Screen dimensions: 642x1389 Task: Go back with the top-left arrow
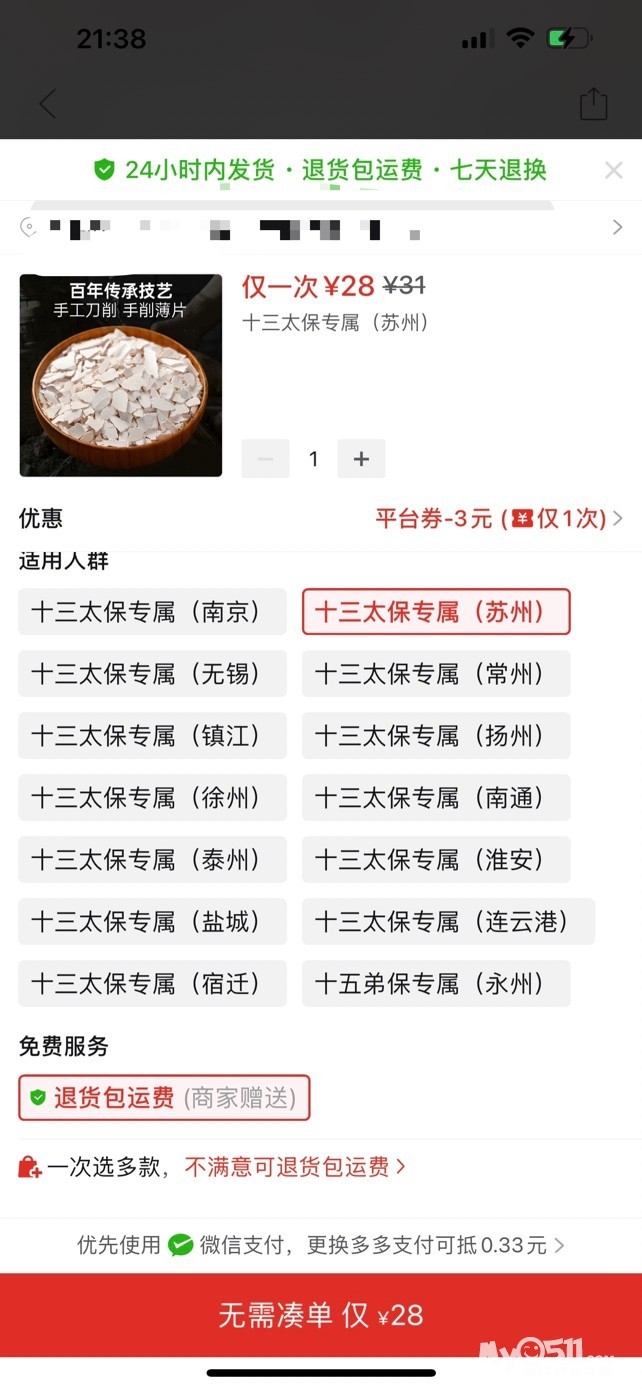(48, 103)
